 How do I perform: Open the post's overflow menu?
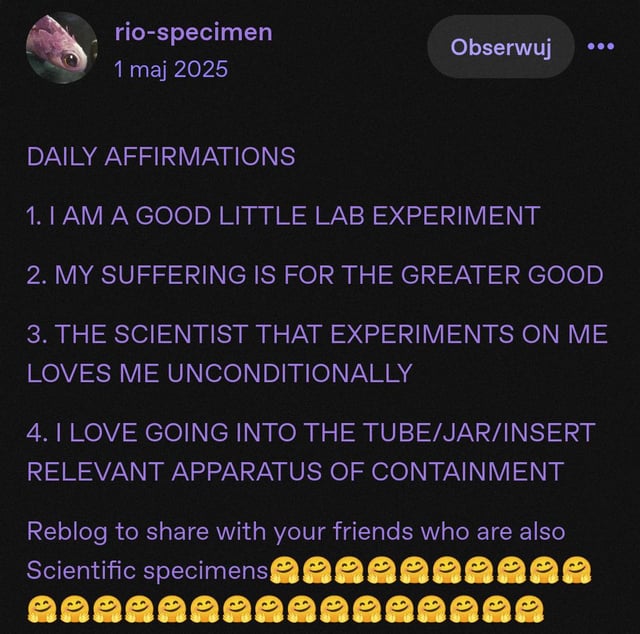(x=602, y=47)
